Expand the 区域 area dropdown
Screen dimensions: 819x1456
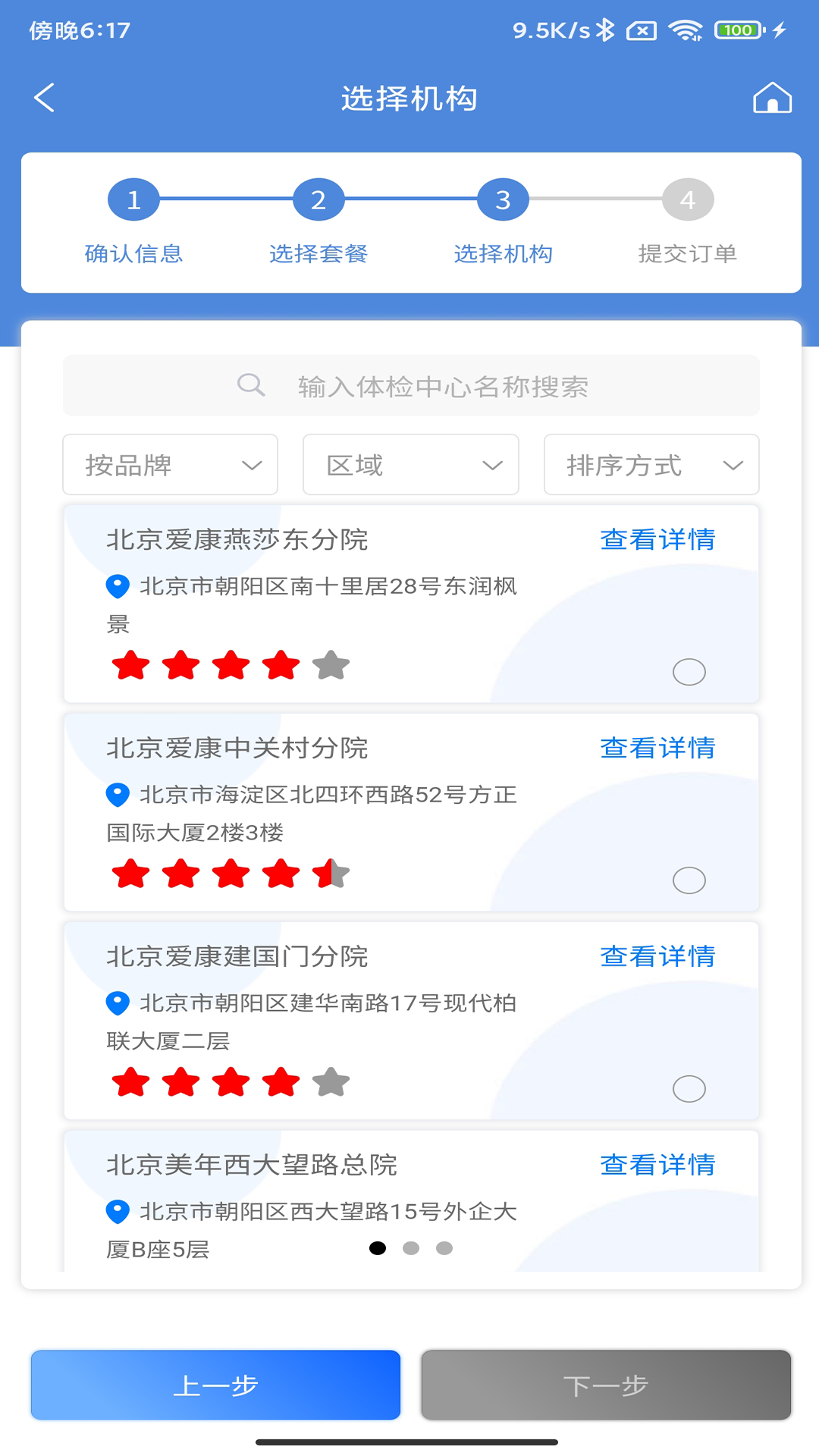[x=411, y=465]
